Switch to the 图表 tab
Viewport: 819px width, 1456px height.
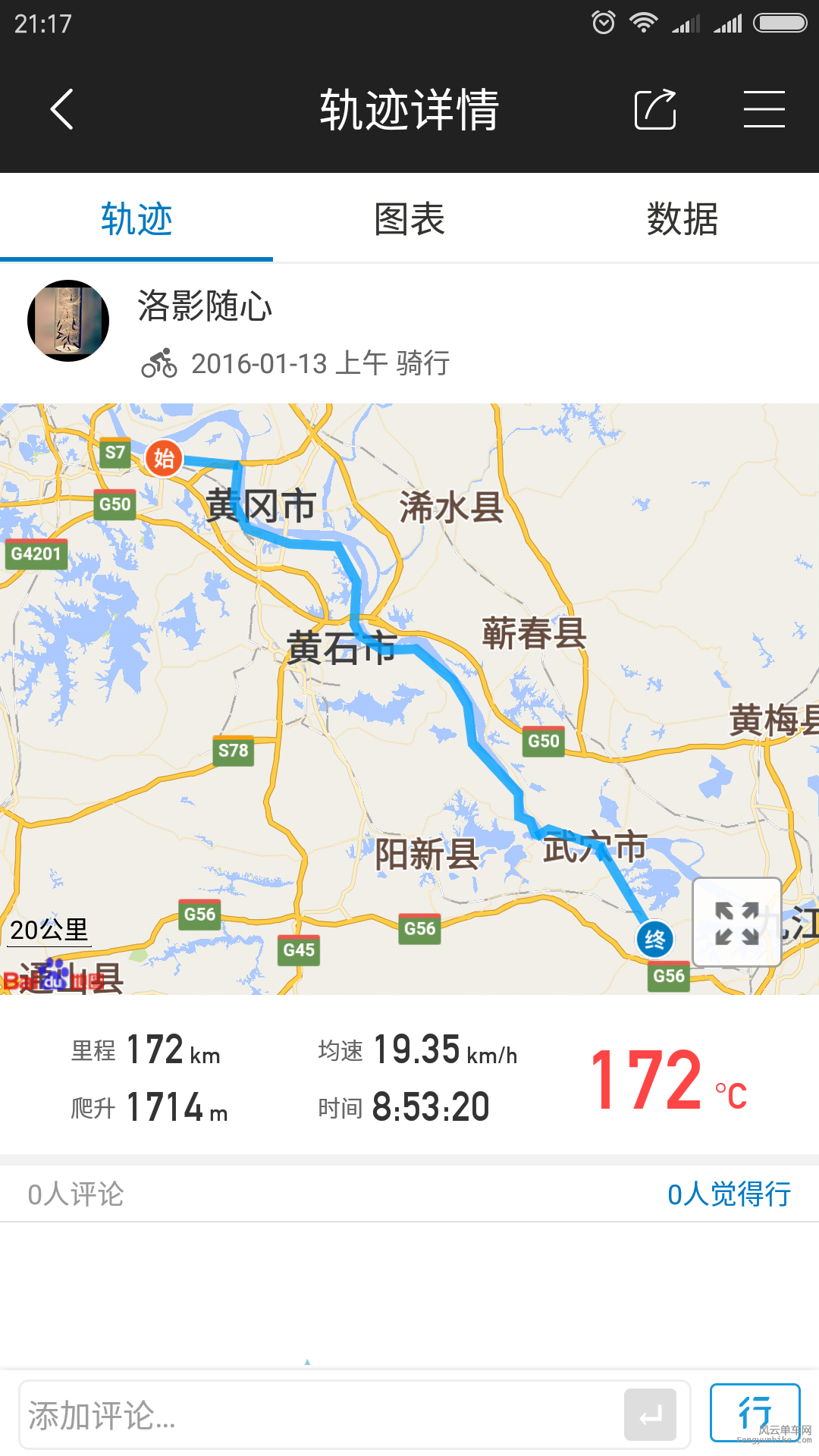pyautogui.click(x=409, y=220)
